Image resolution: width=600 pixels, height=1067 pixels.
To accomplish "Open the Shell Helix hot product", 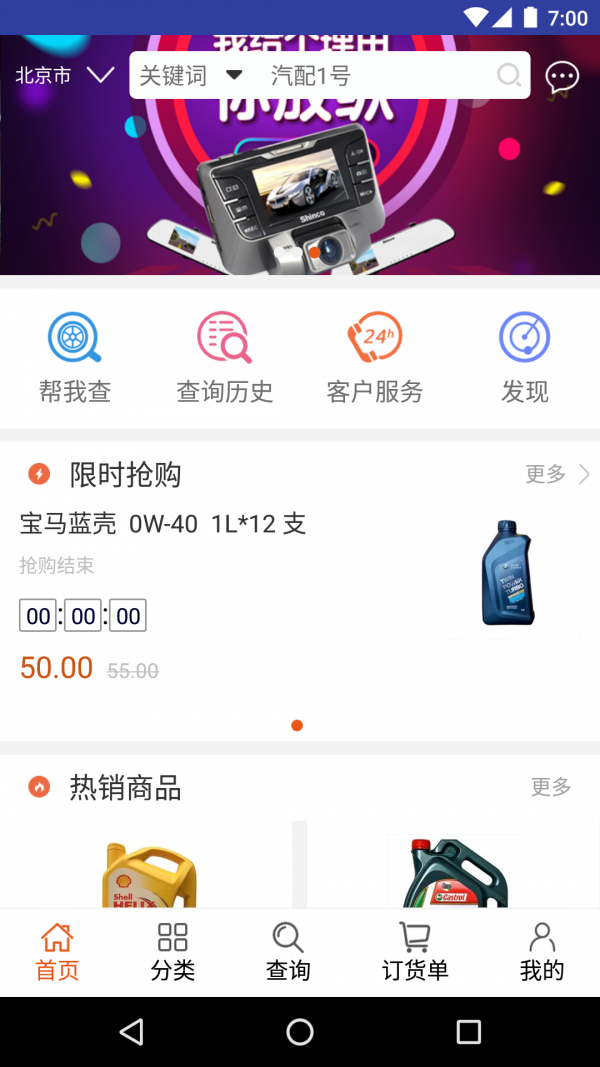I will click(x=150, y=868).
